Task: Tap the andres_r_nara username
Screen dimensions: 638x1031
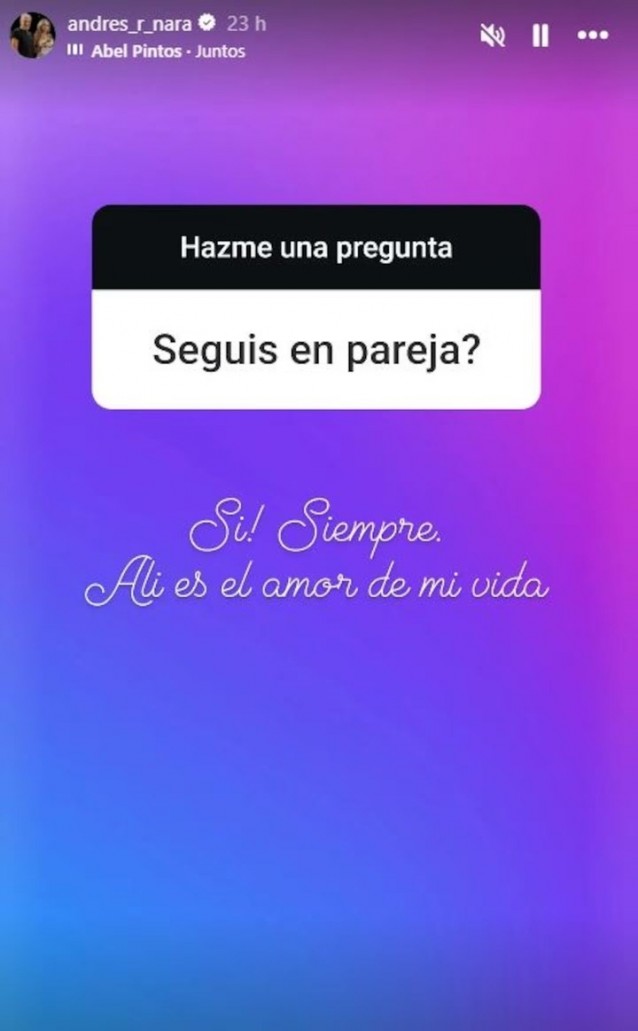Action: pos(129,23)
